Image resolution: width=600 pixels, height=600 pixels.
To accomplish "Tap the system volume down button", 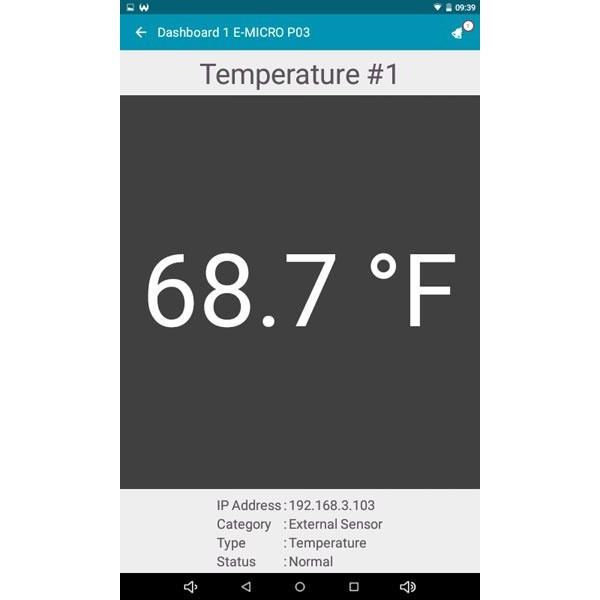I will click(x=191, y=587).
